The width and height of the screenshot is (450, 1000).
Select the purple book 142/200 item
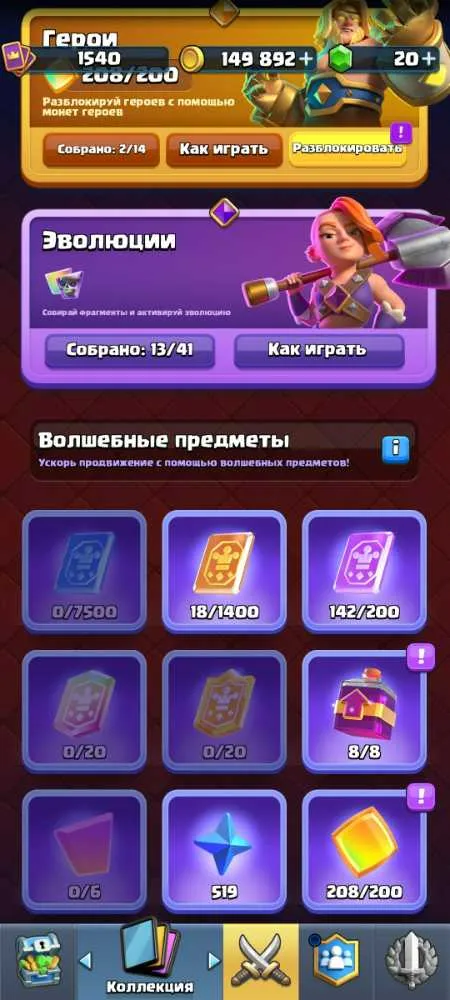(364, 571)
